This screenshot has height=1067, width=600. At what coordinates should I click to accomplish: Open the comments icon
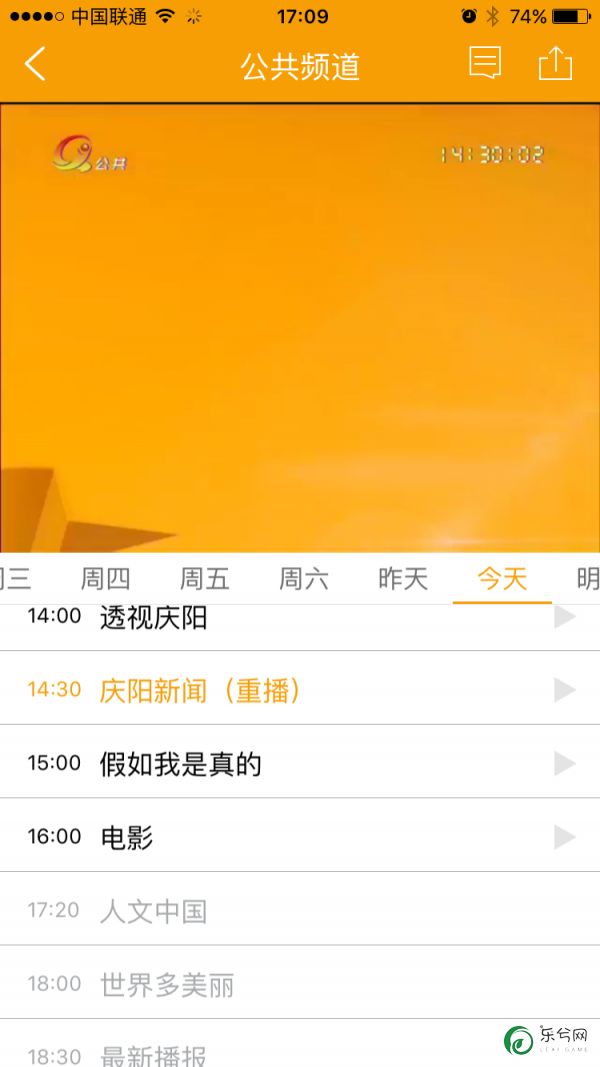pos(485,64)
